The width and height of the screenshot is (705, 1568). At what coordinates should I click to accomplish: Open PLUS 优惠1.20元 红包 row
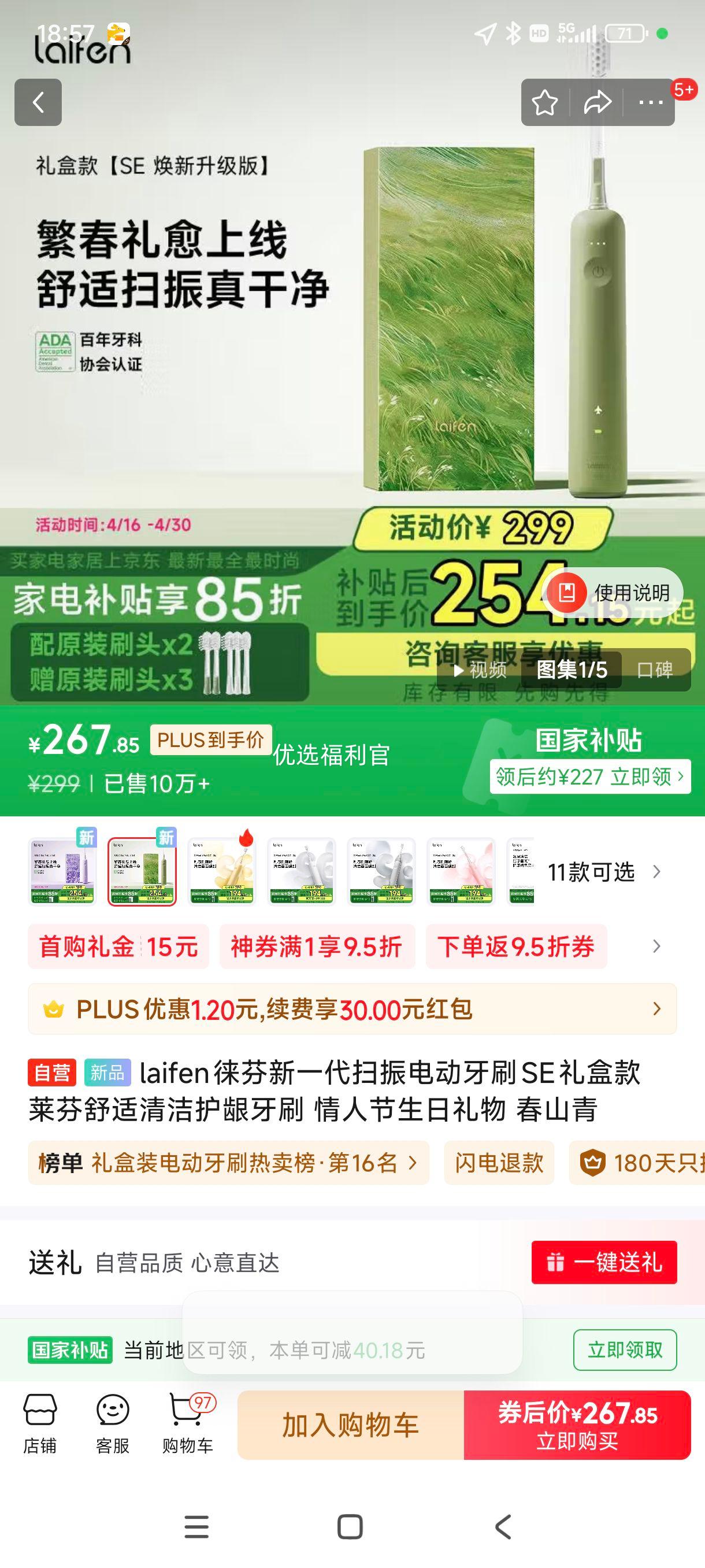tap(352, 1009)
